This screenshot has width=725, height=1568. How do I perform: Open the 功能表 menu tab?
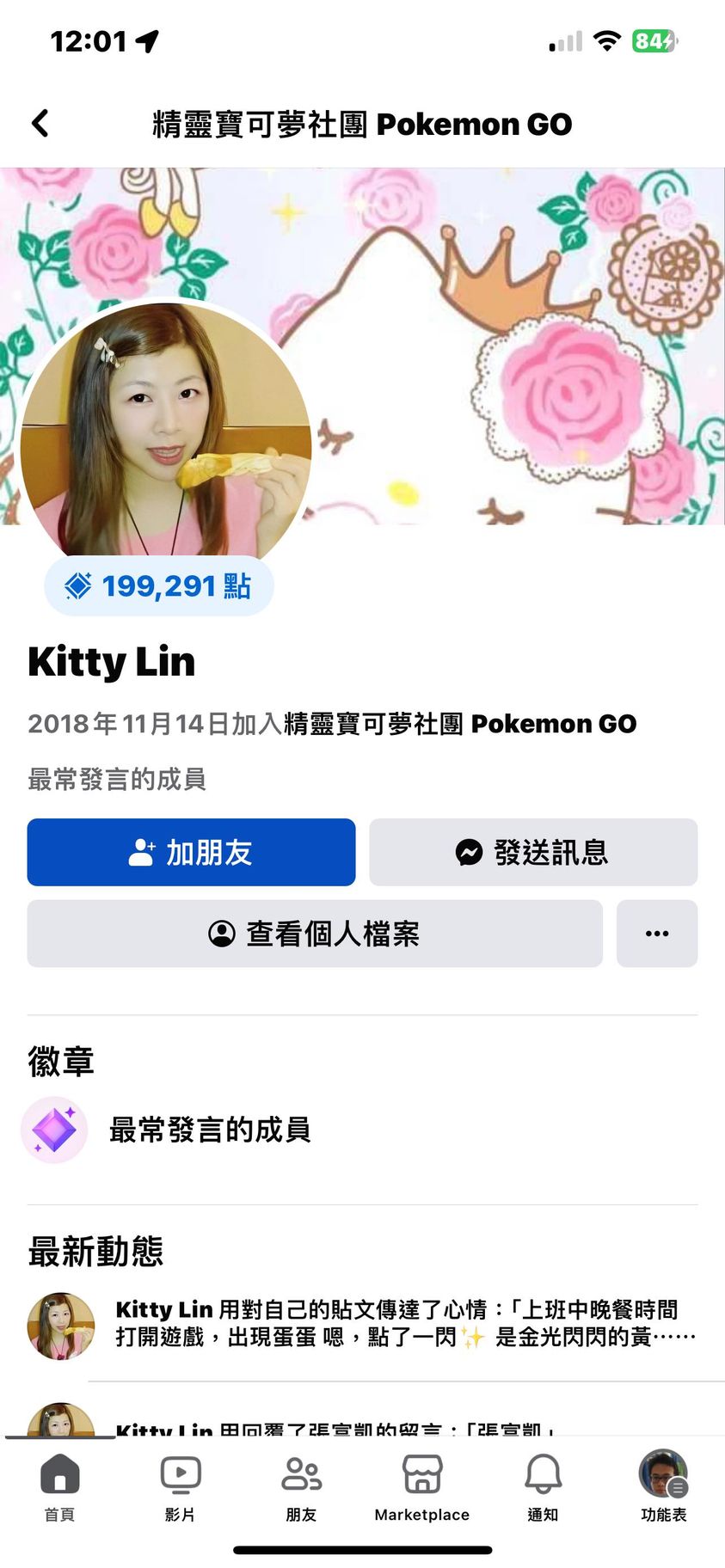coord(663,1487)
